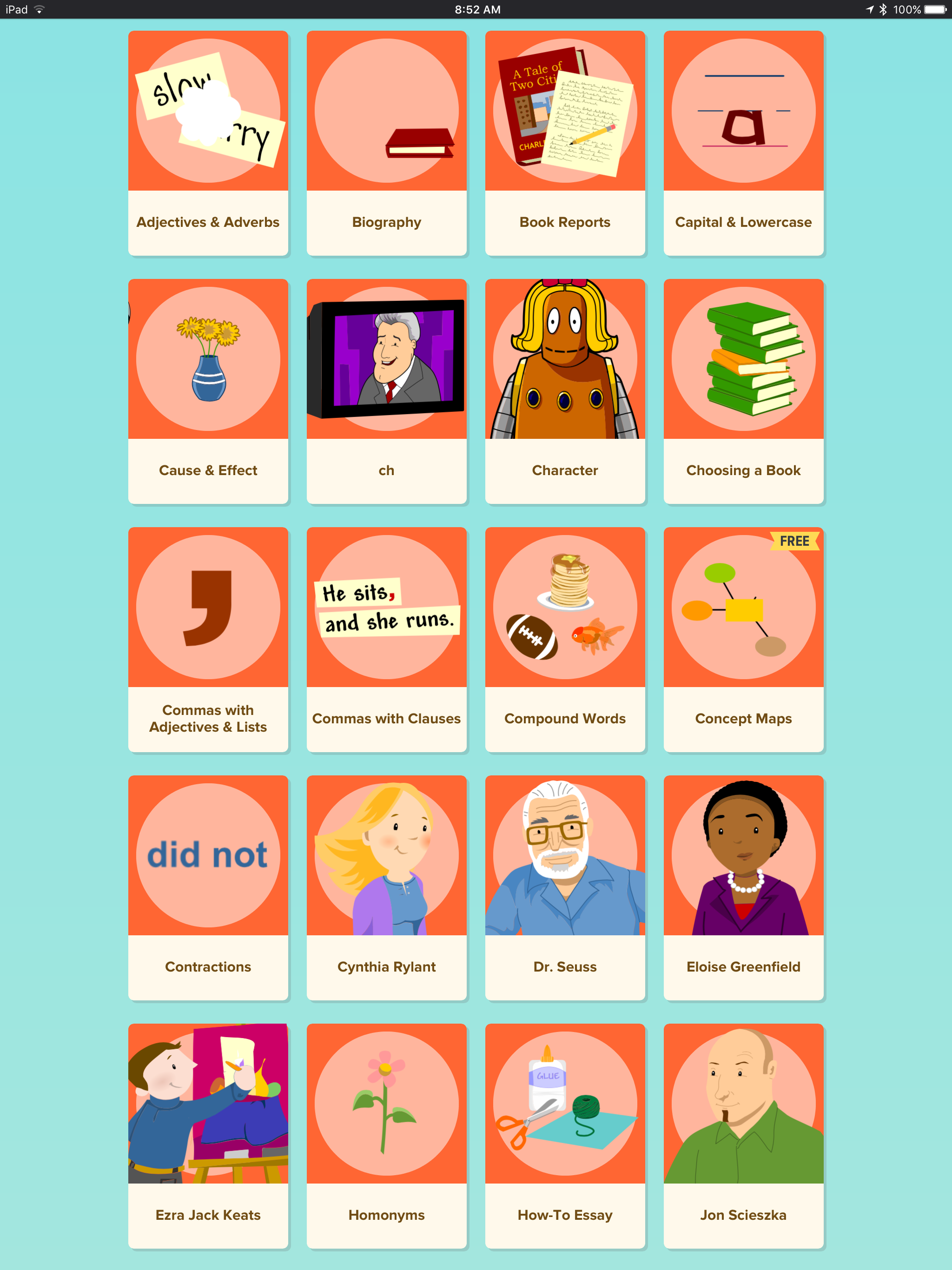Select the Dr. Seuss card

coord(565,887)
